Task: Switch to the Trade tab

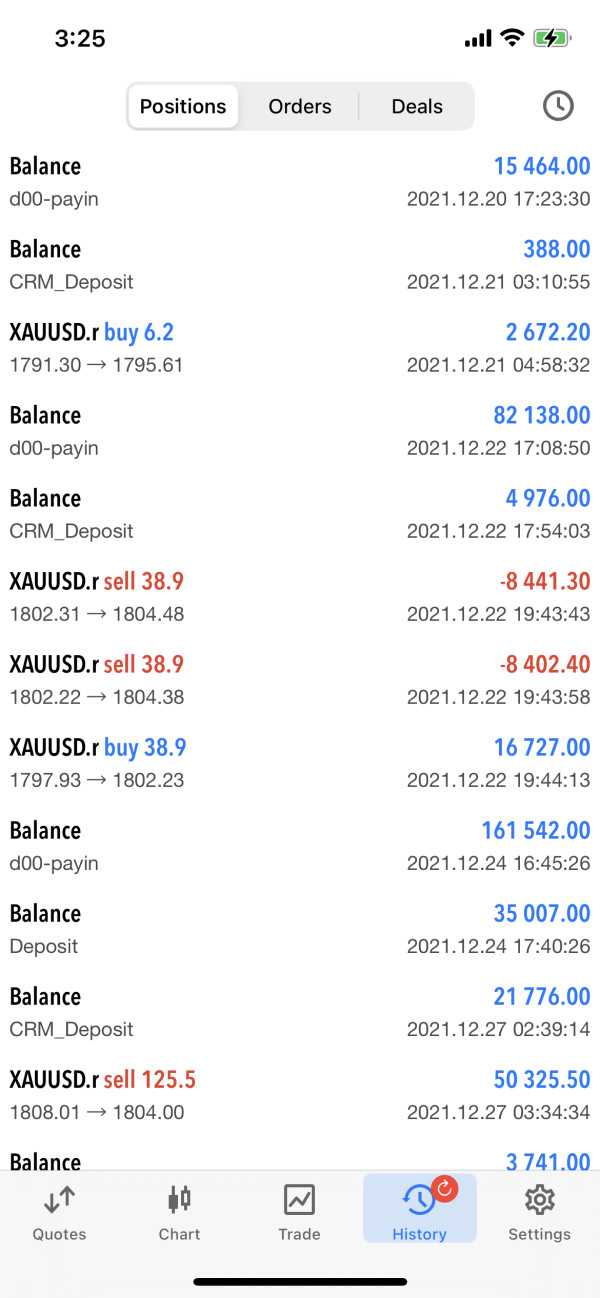Action: point(299,1212)
